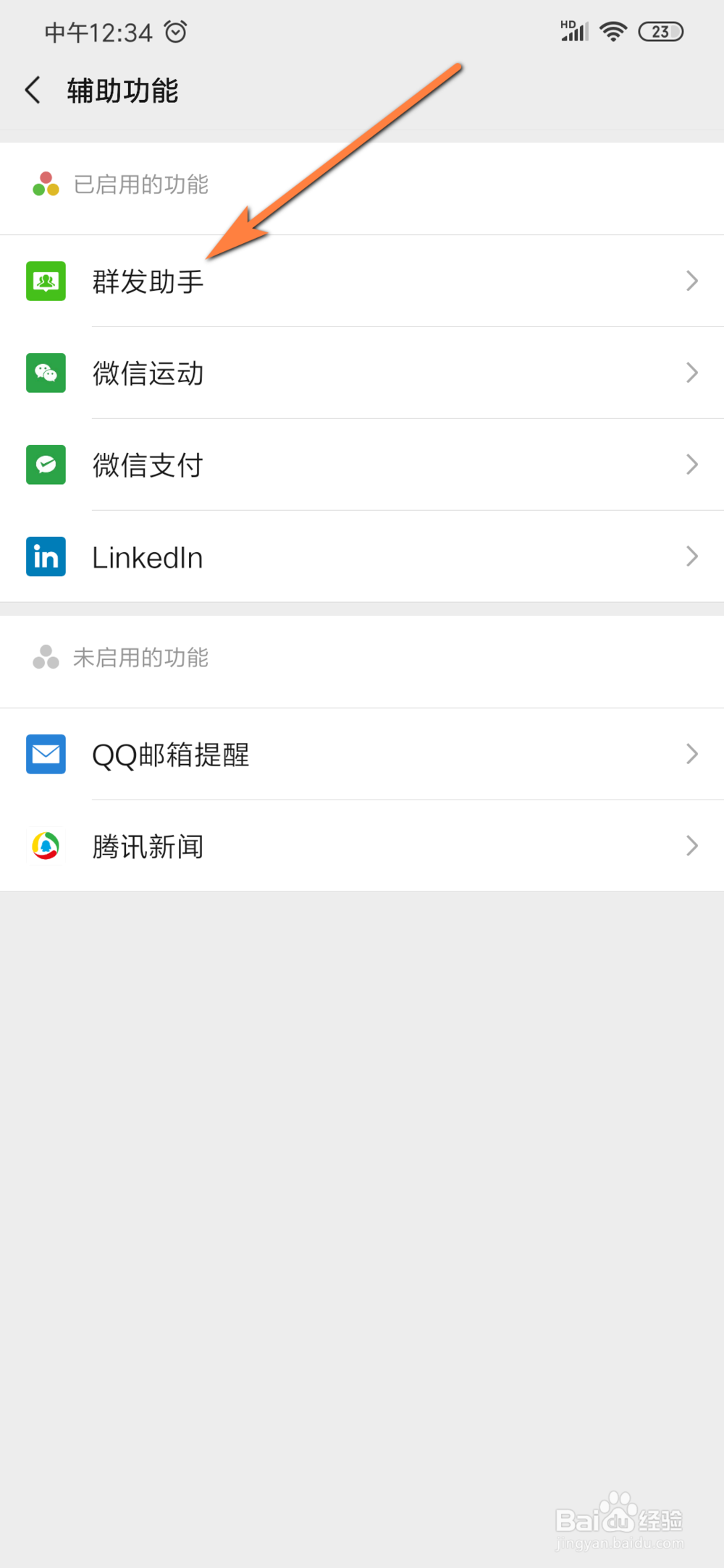Select the 辅助功能 title text
Viewport: 724px width, 1568px height.
click(x=122, y=89)
